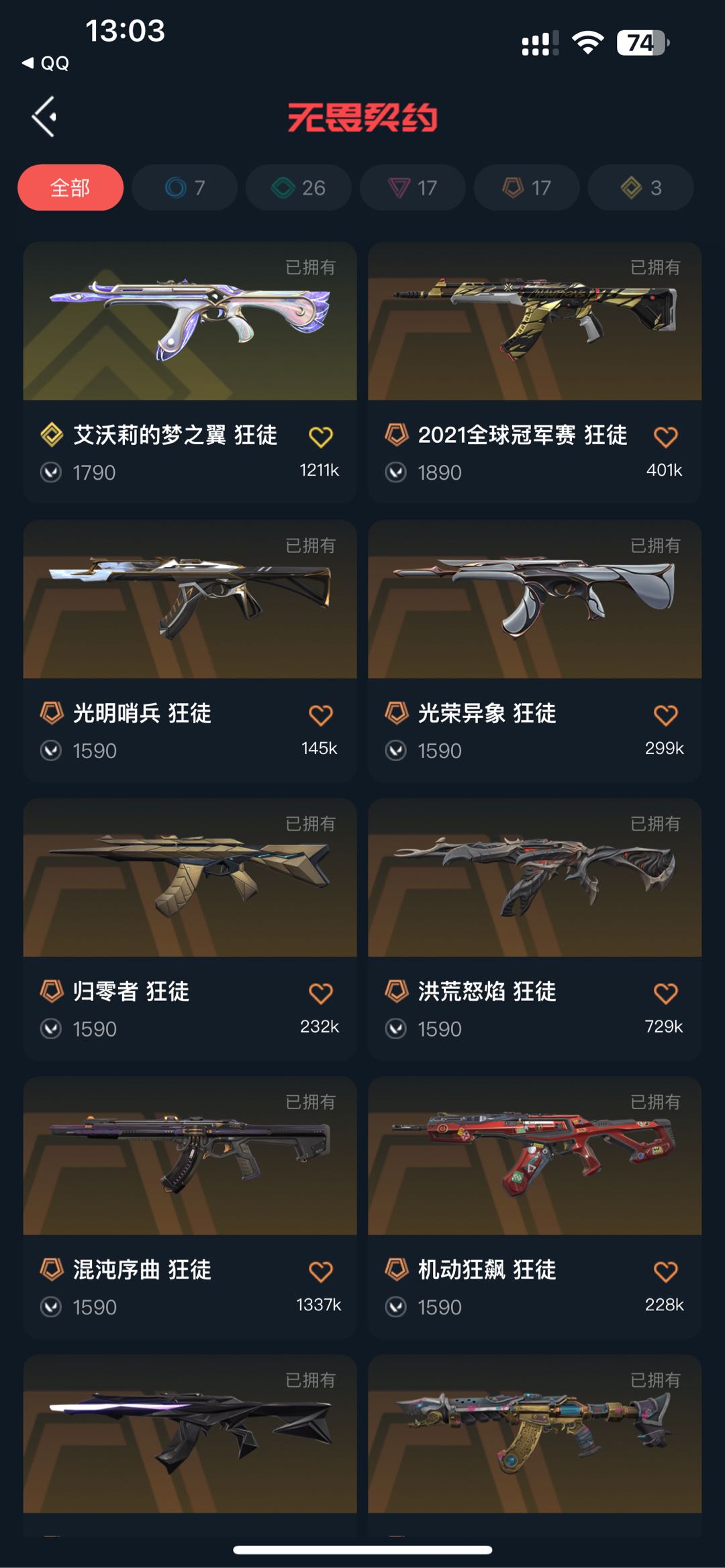This screenshot has width=725, height=1568.
Task: Open the 光明哨兵 狂徒 skin card
Action: (x=189, y=600)
